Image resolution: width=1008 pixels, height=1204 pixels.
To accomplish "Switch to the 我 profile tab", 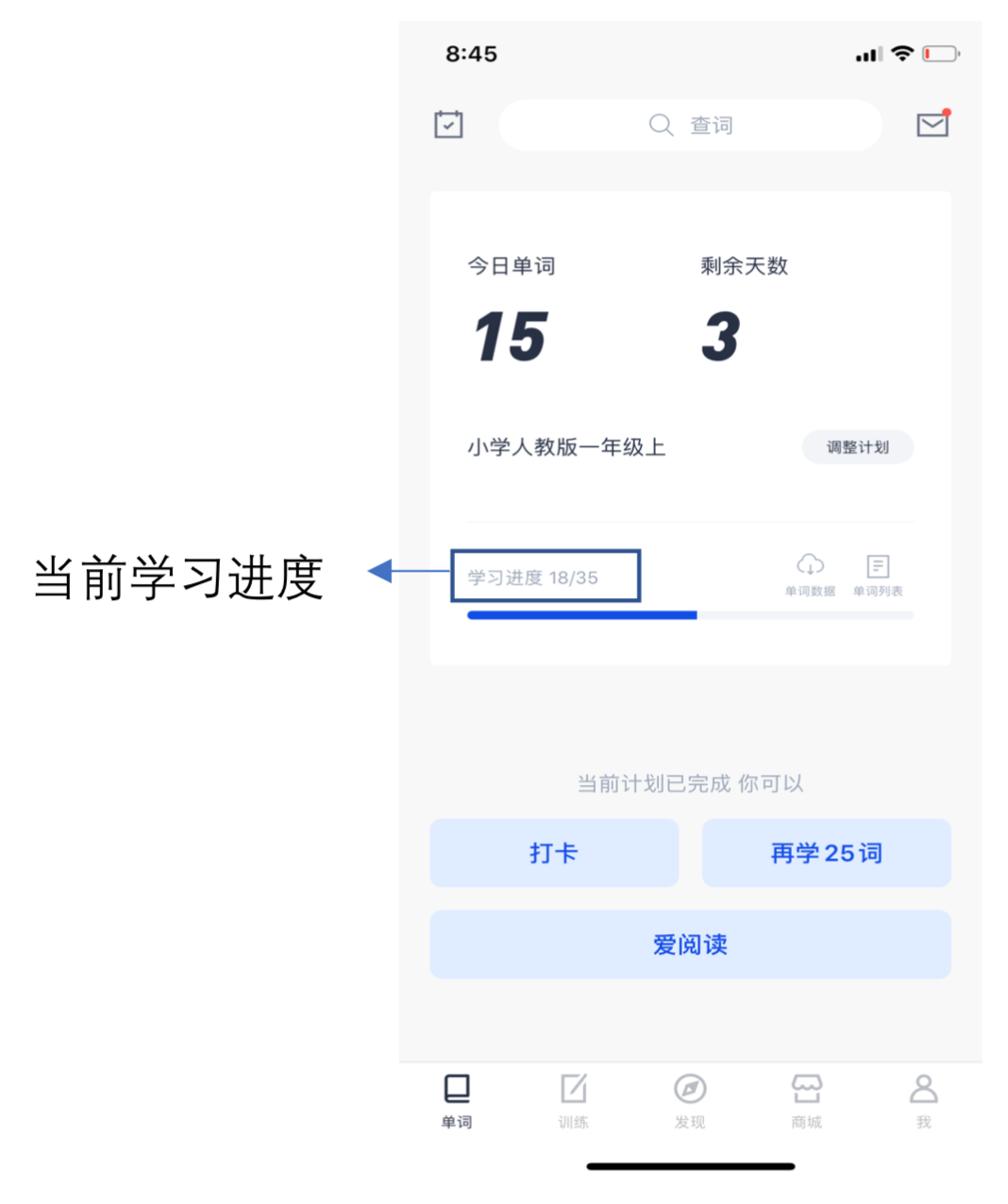I will [923, 1100].
